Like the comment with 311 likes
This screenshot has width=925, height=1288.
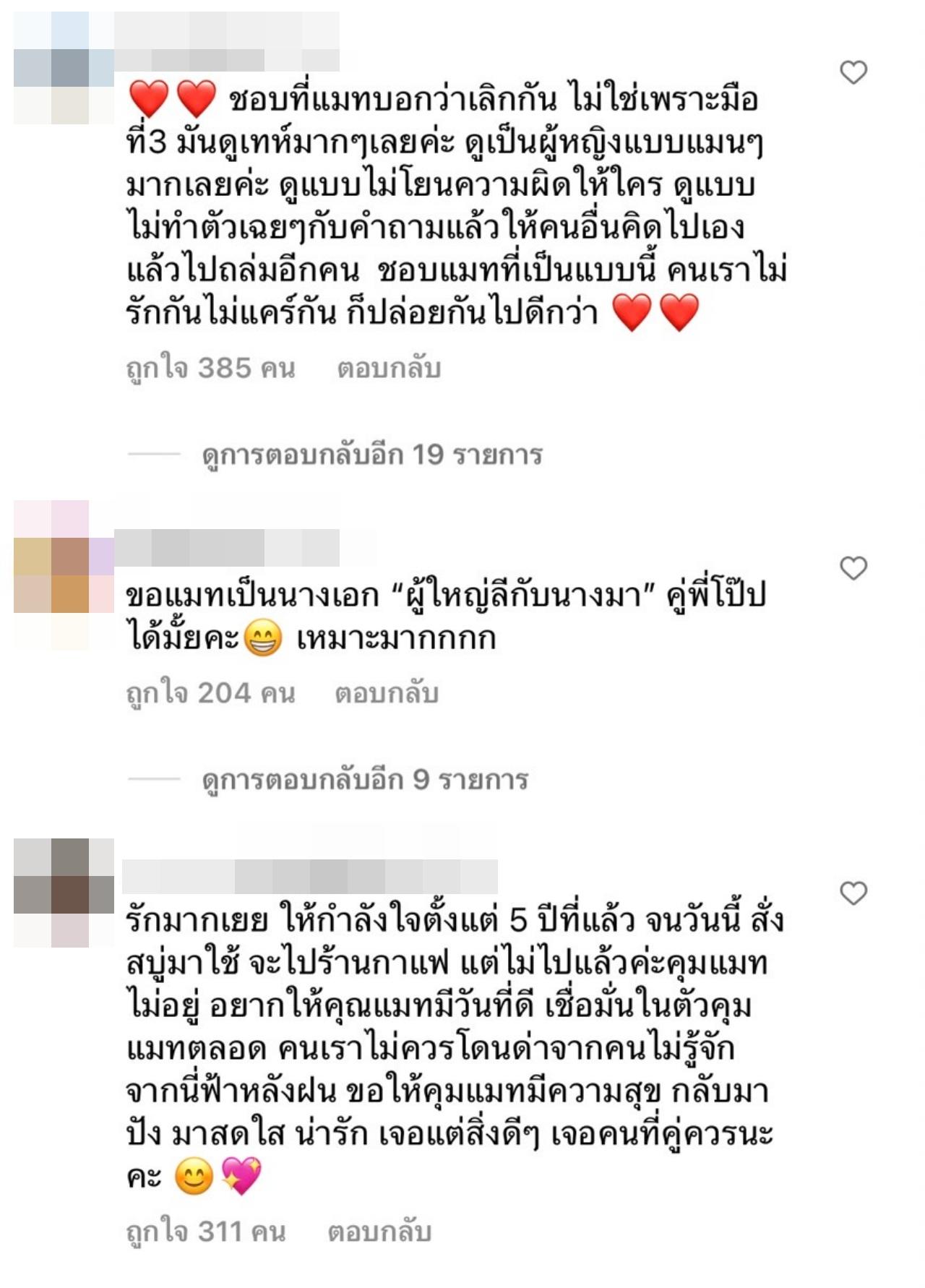[853, 893]
